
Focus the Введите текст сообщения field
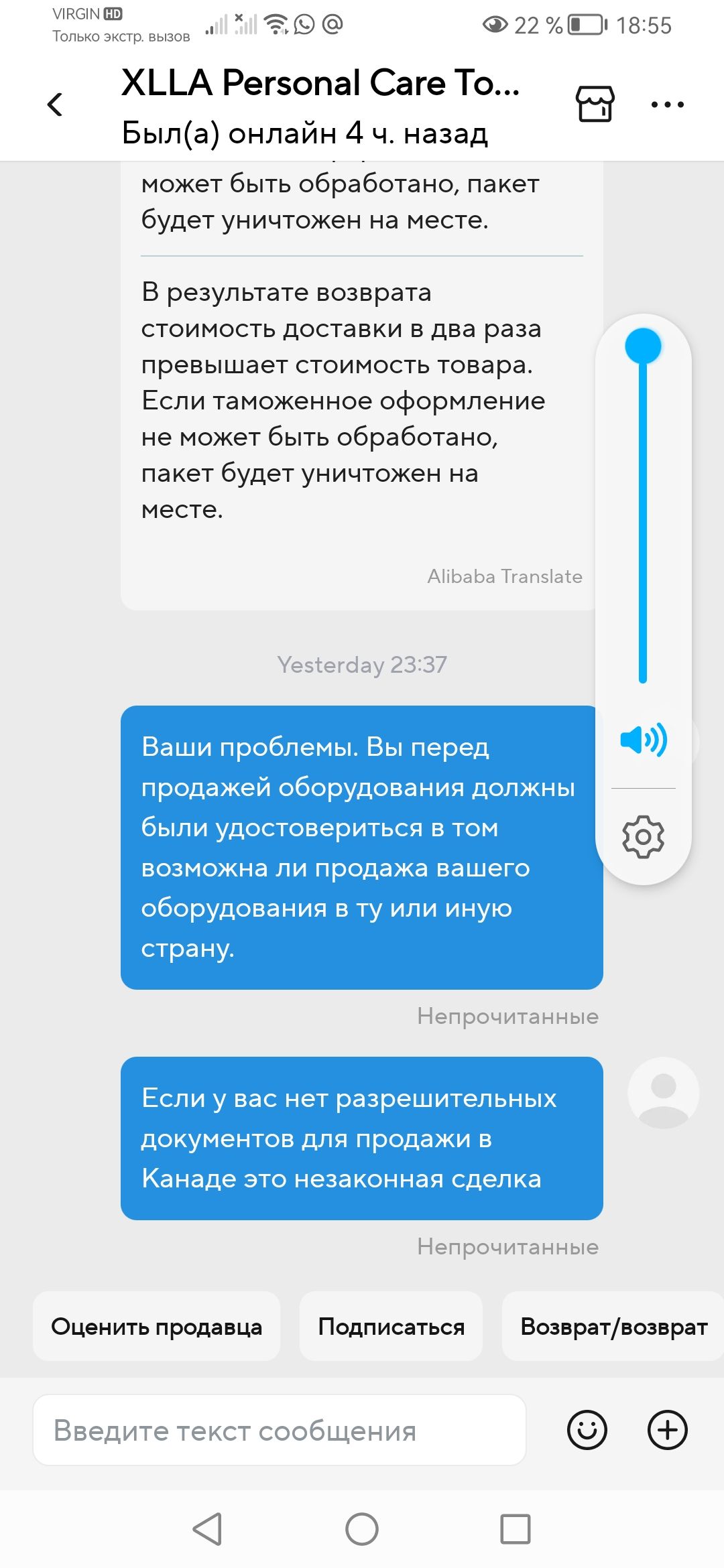click(279, 1431)
